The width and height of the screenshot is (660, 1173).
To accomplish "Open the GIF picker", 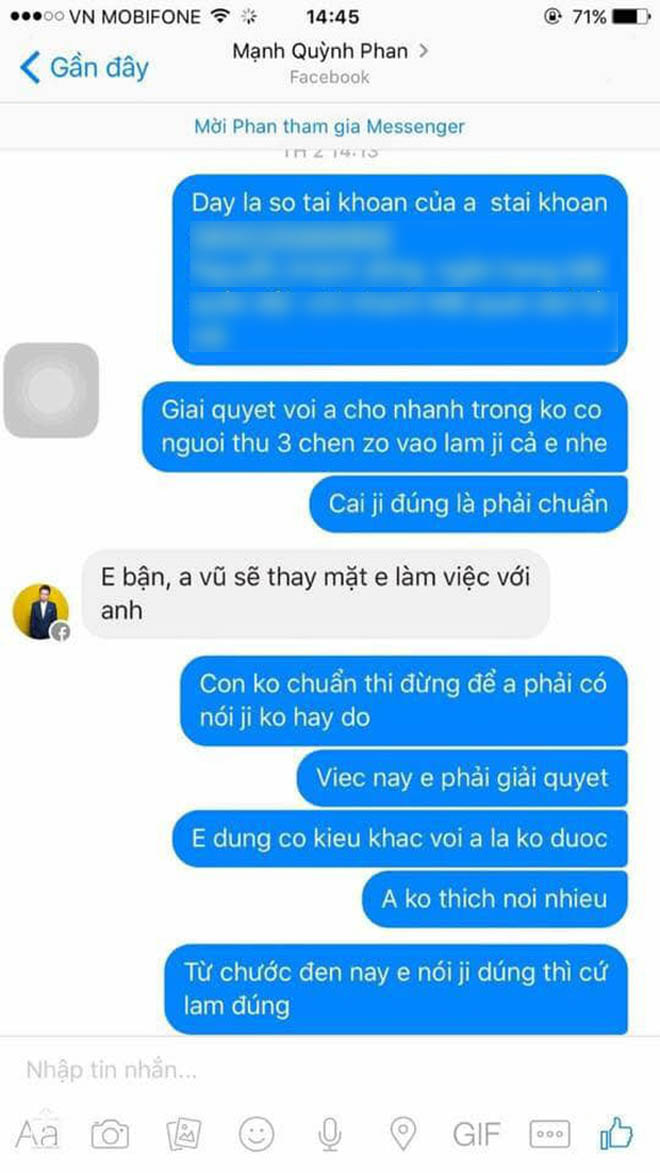I will tap(476, 1134).
